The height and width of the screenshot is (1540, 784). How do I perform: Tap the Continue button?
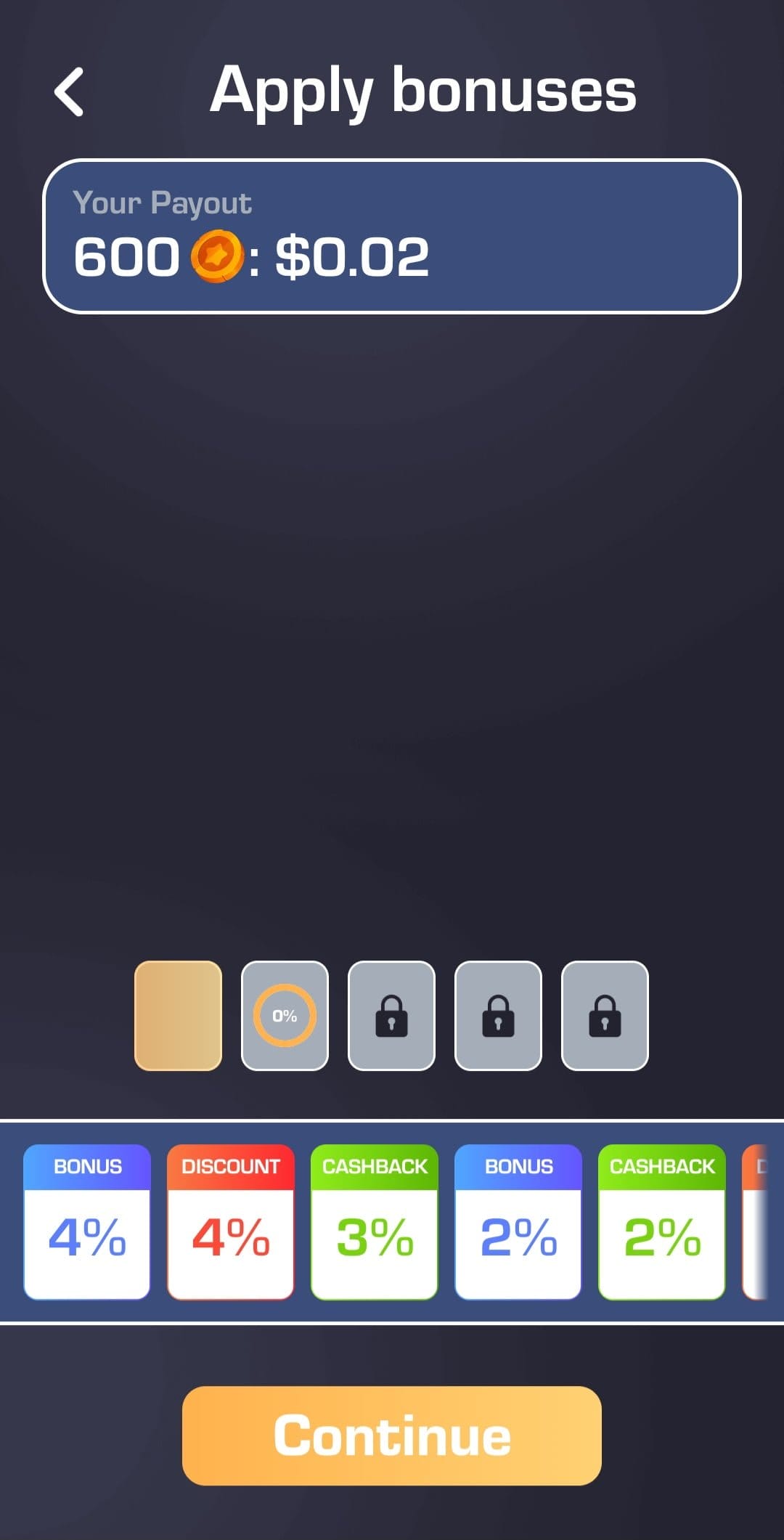[392, 1435]
